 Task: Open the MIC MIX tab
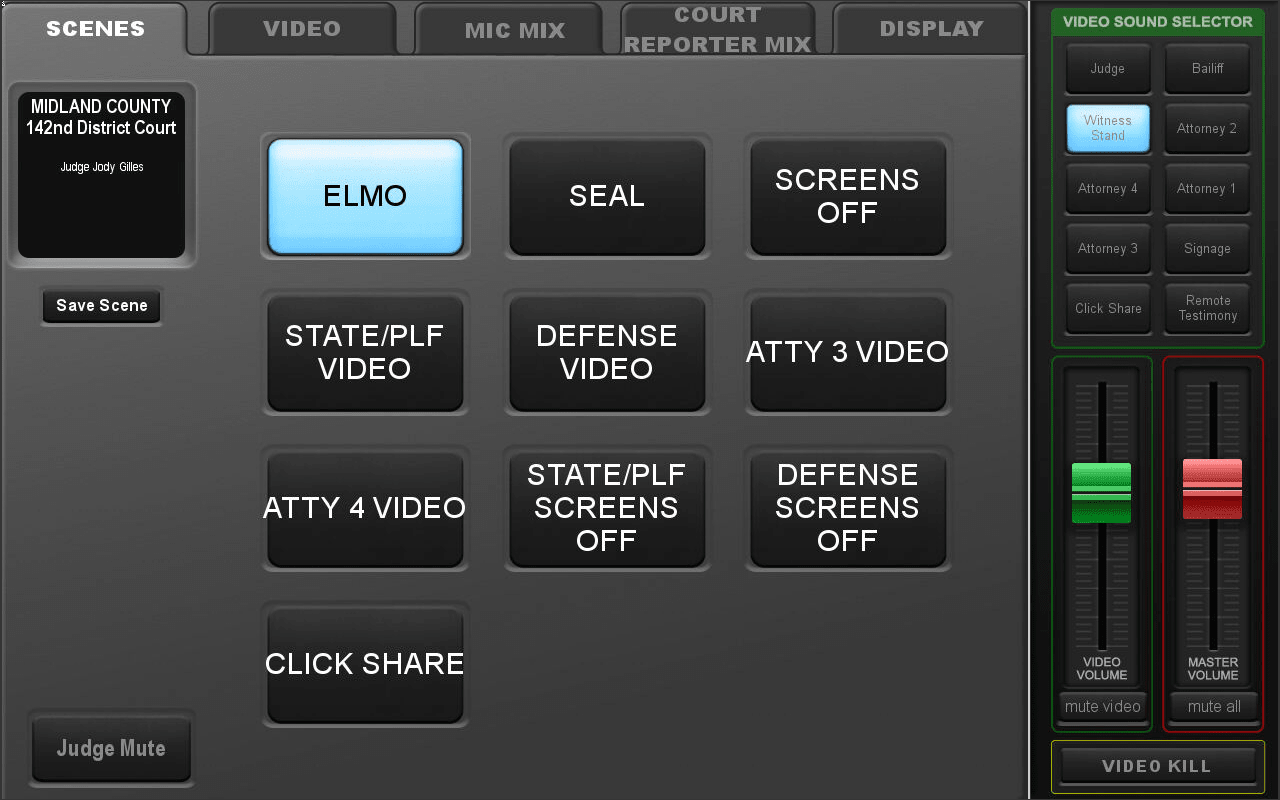click(x=514, y=31)
